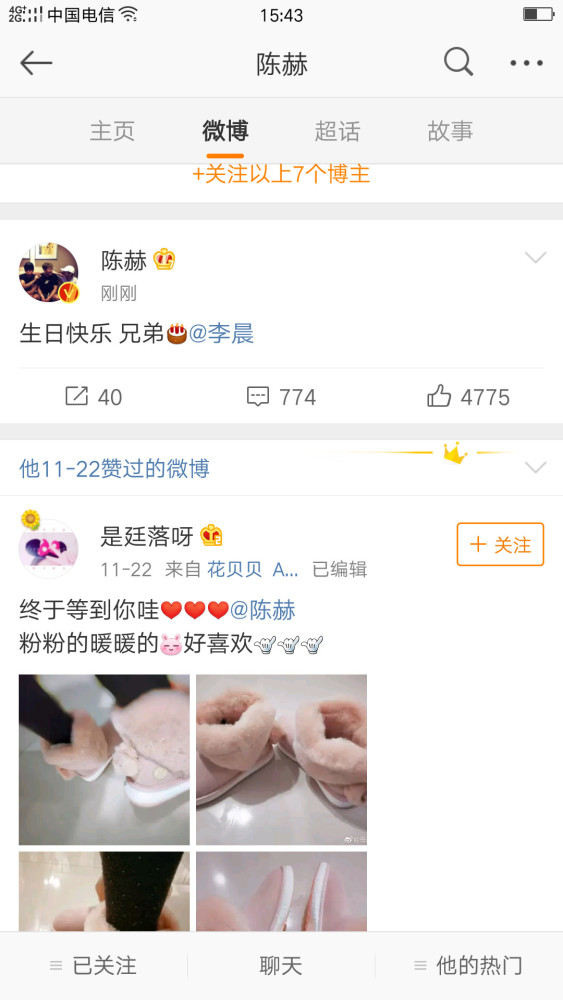This screenshot has width=563, height=1000.
Task: View the first pink slipper photo
Action: pos(104,760)
